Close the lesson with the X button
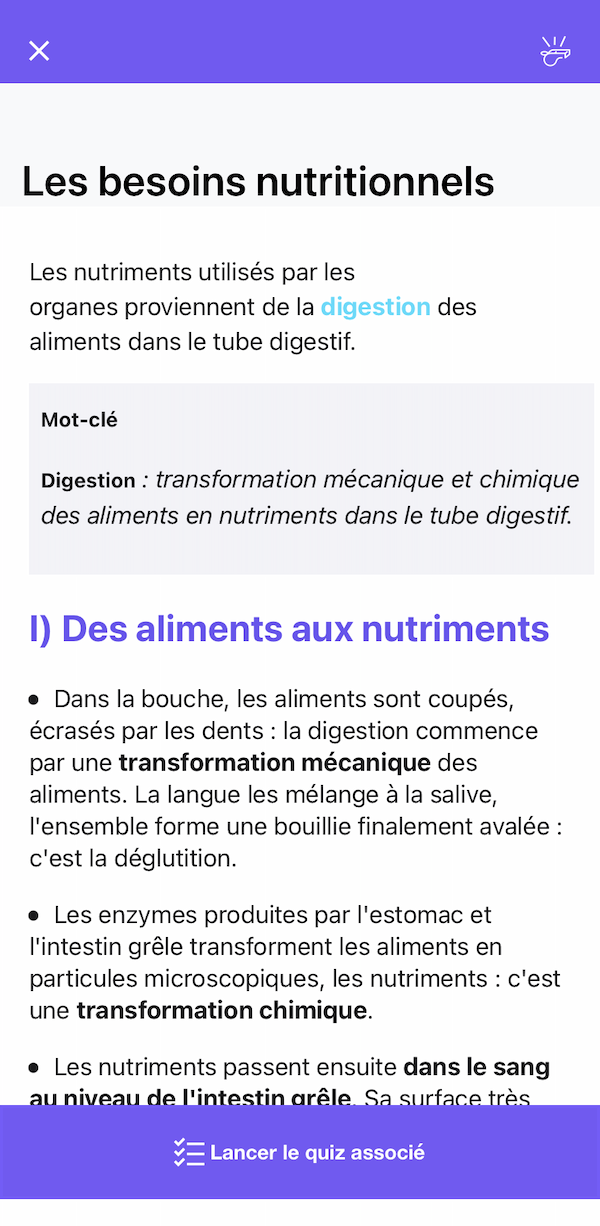This screenshot has height=1226, width=600. [x=39, y=51]
